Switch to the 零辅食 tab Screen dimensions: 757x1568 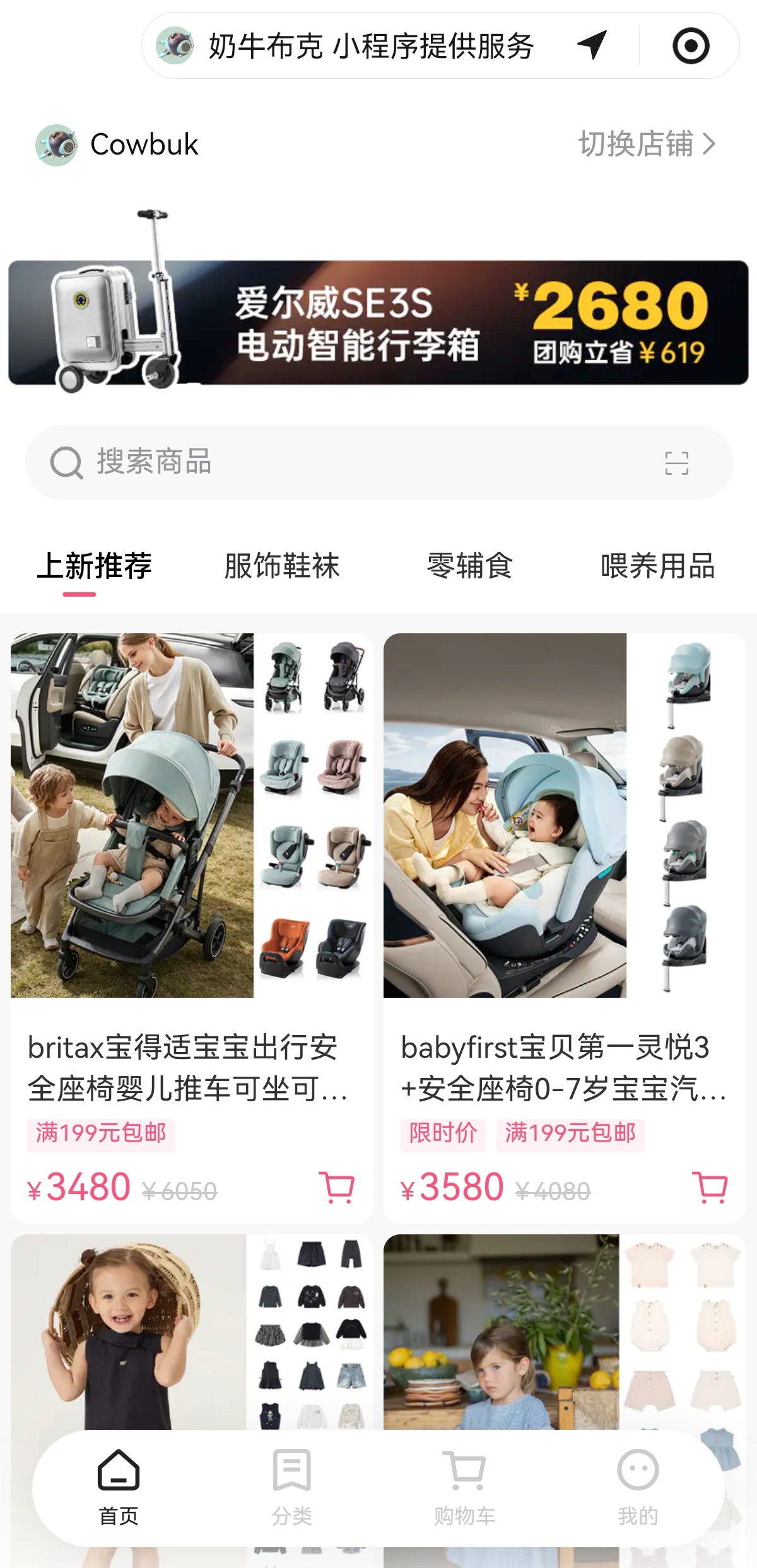(x=469, y=566)
